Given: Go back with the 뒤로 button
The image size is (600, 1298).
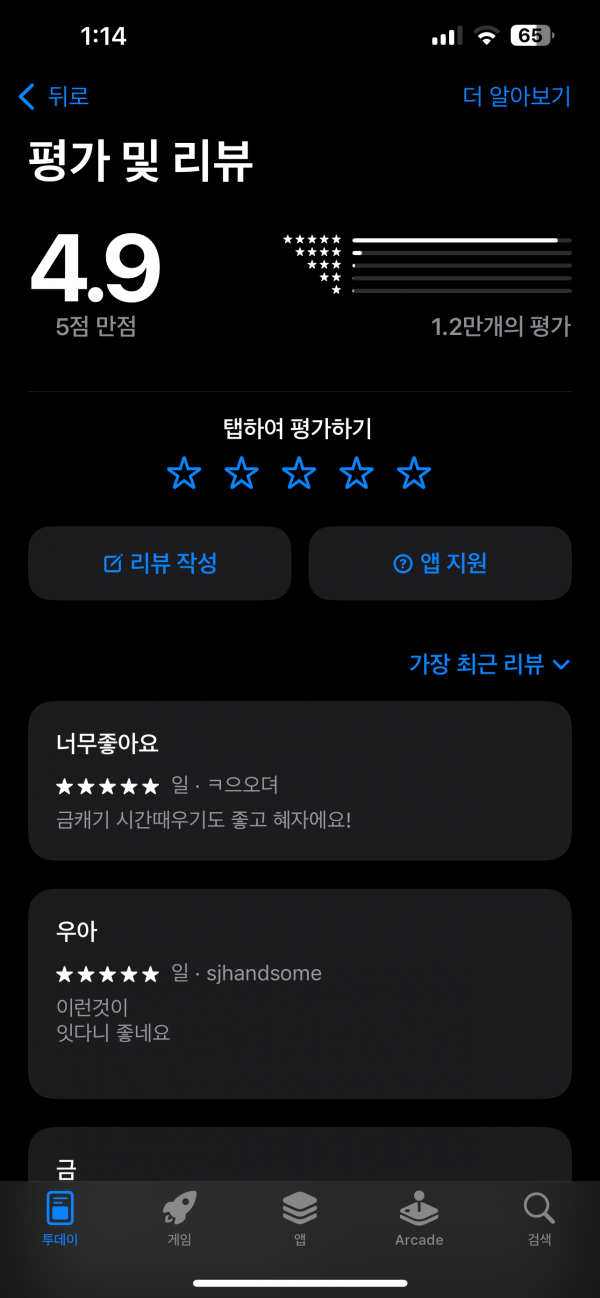Looking at the screenshot, I should pos(54,97).
